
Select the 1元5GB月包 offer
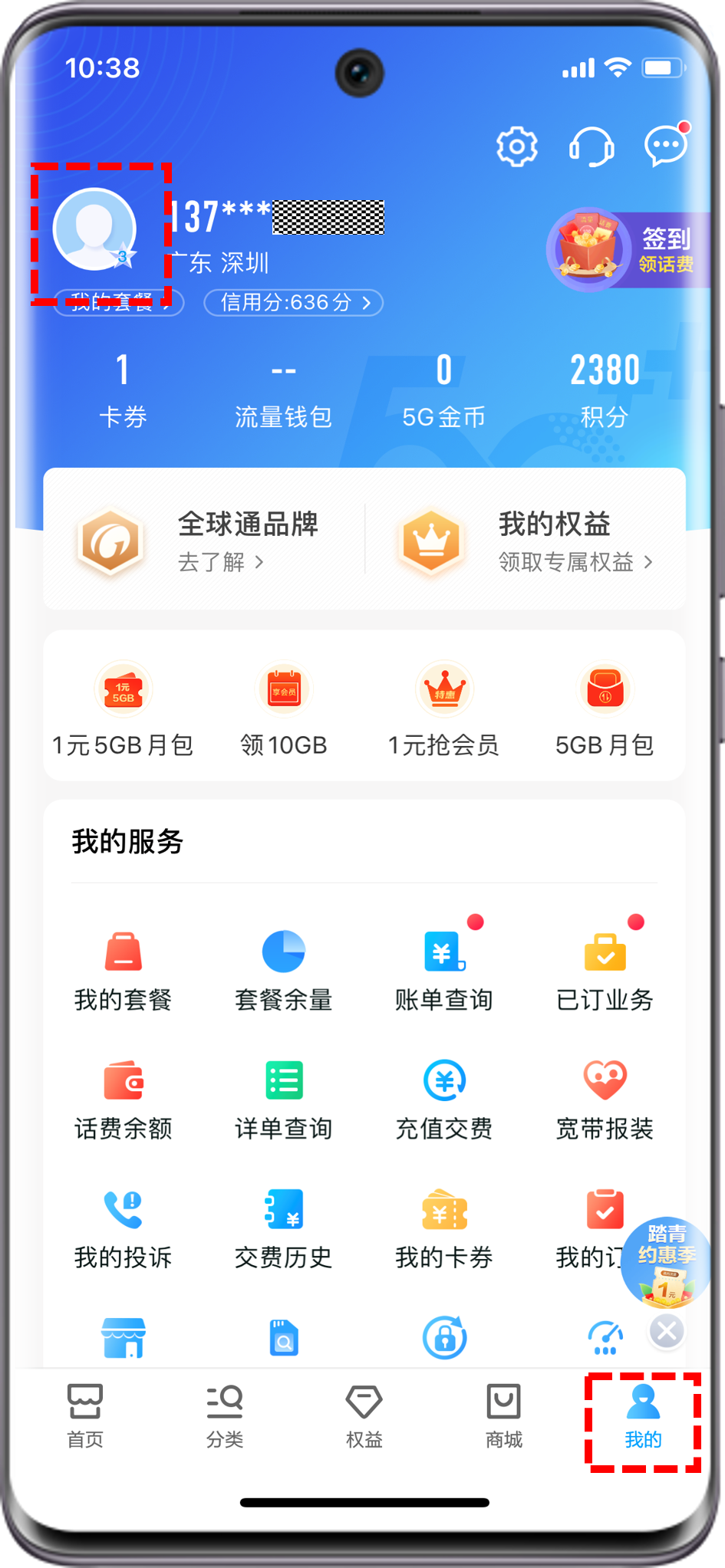click(123, 711)
